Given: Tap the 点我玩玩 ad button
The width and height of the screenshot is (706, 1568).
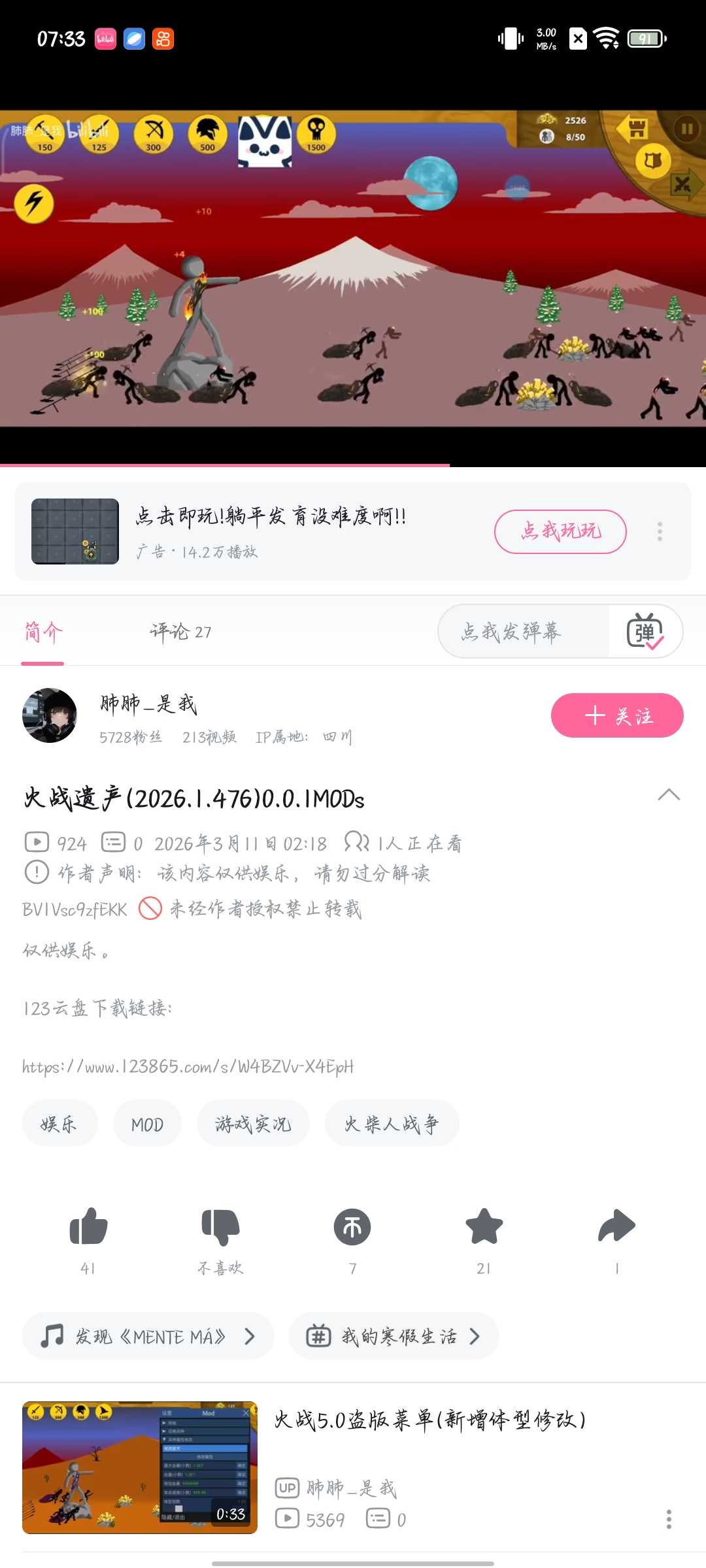Looking at the screenshot, I should pyautogui.click(x=560, y=531).
